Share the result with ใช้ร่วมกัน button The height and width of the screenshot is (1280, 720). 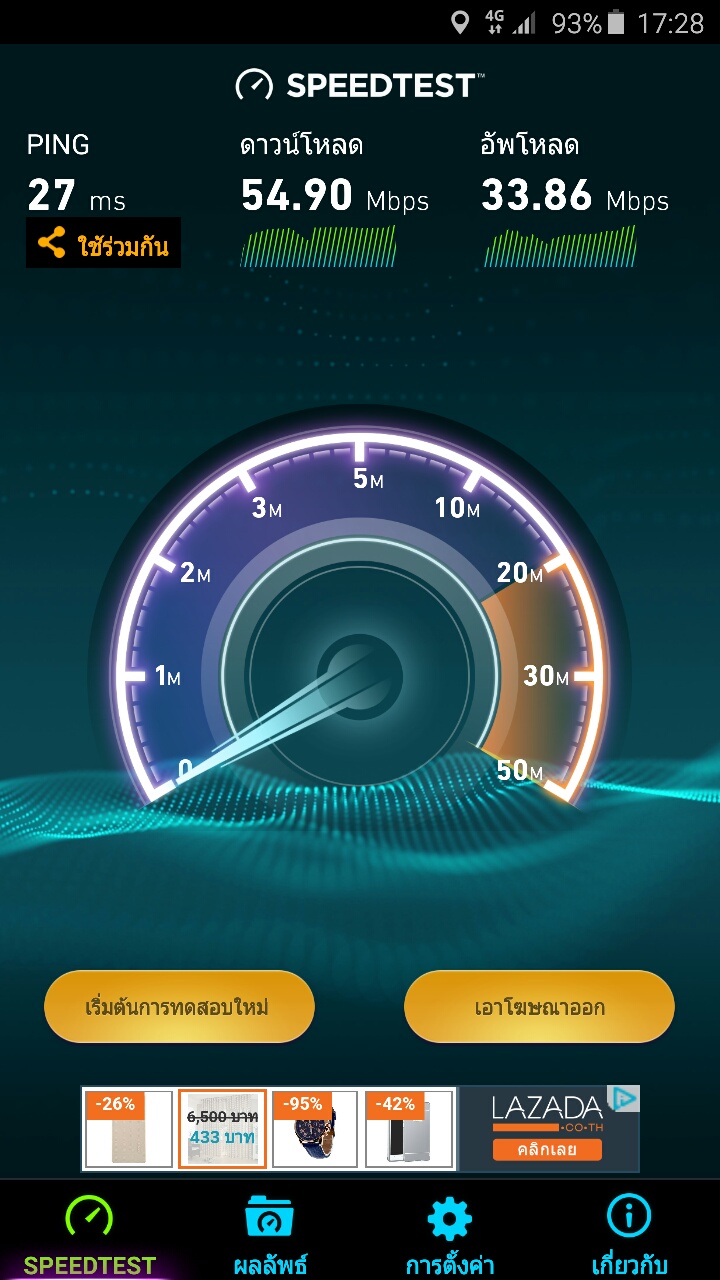coord(104,243)
